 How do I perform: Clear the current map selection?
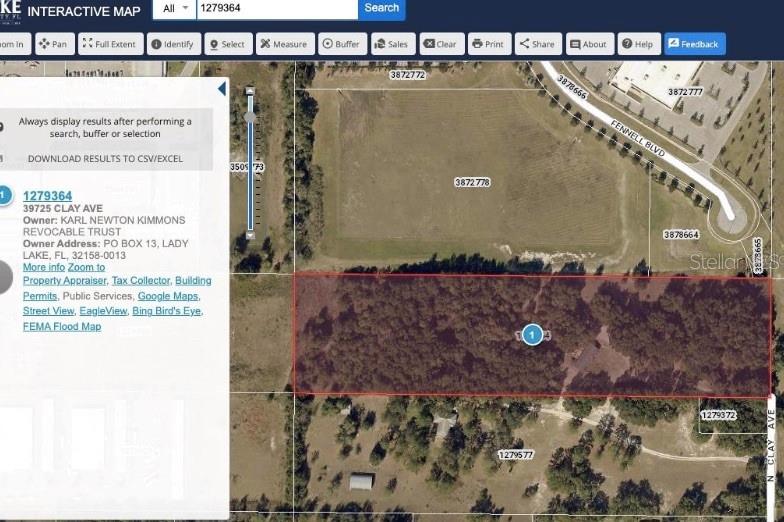click(441, 44)
